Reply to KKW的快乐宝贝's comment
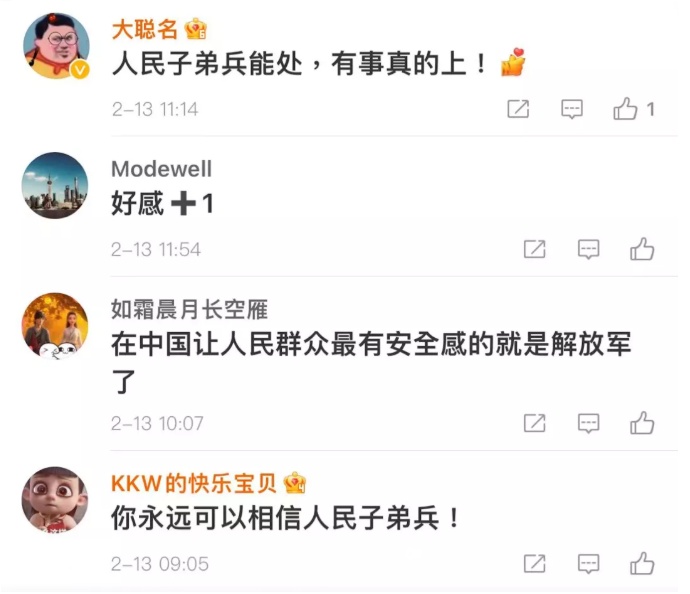690x594 pixels. [x=589, y=563]
